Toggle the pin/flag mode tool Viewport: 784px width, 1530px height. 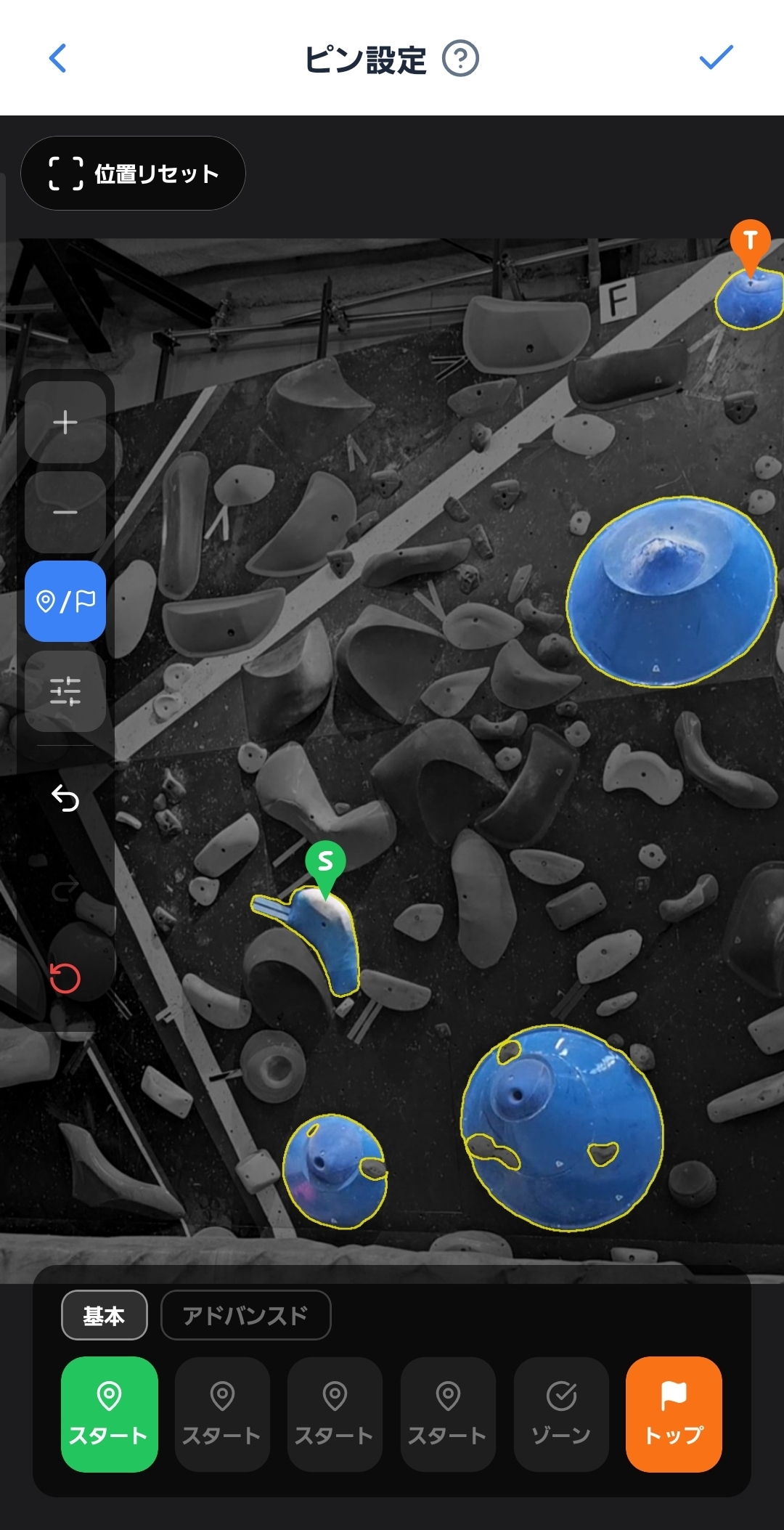[65, 601]
